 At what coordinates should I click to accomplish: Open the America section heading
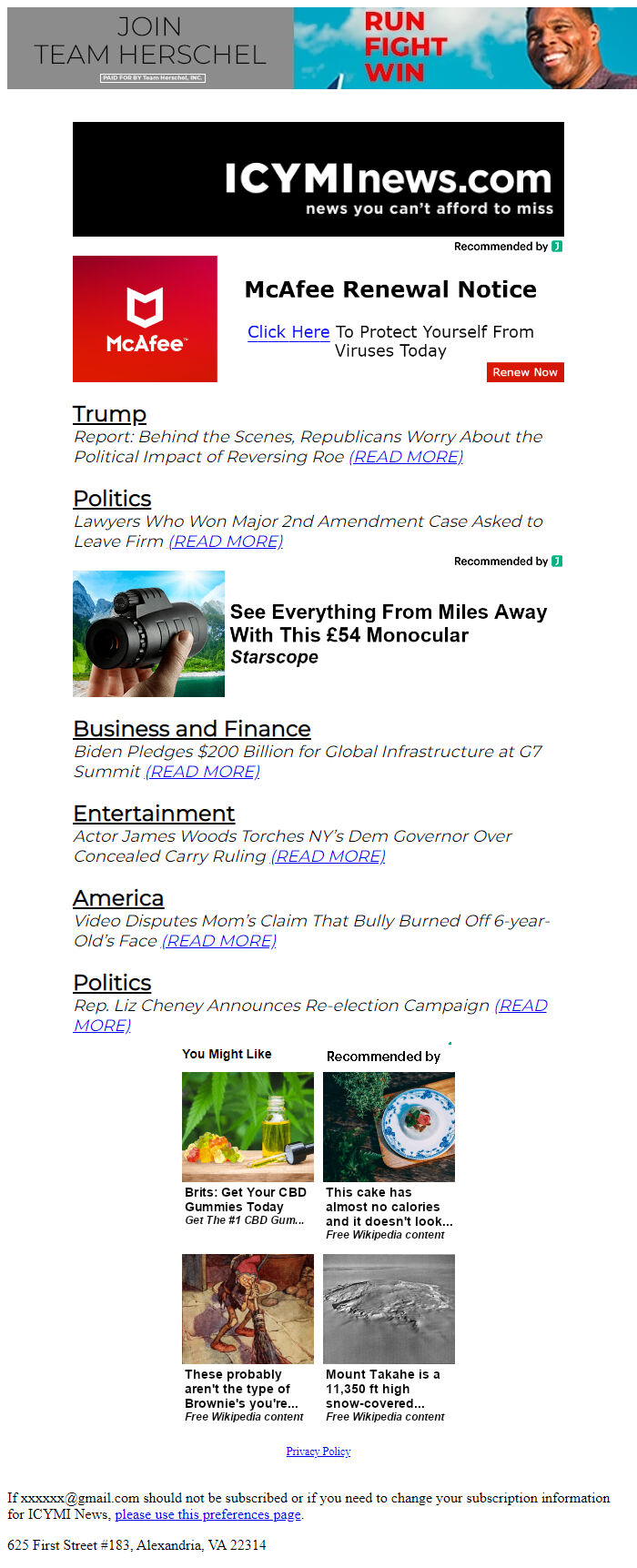[118, 898]
